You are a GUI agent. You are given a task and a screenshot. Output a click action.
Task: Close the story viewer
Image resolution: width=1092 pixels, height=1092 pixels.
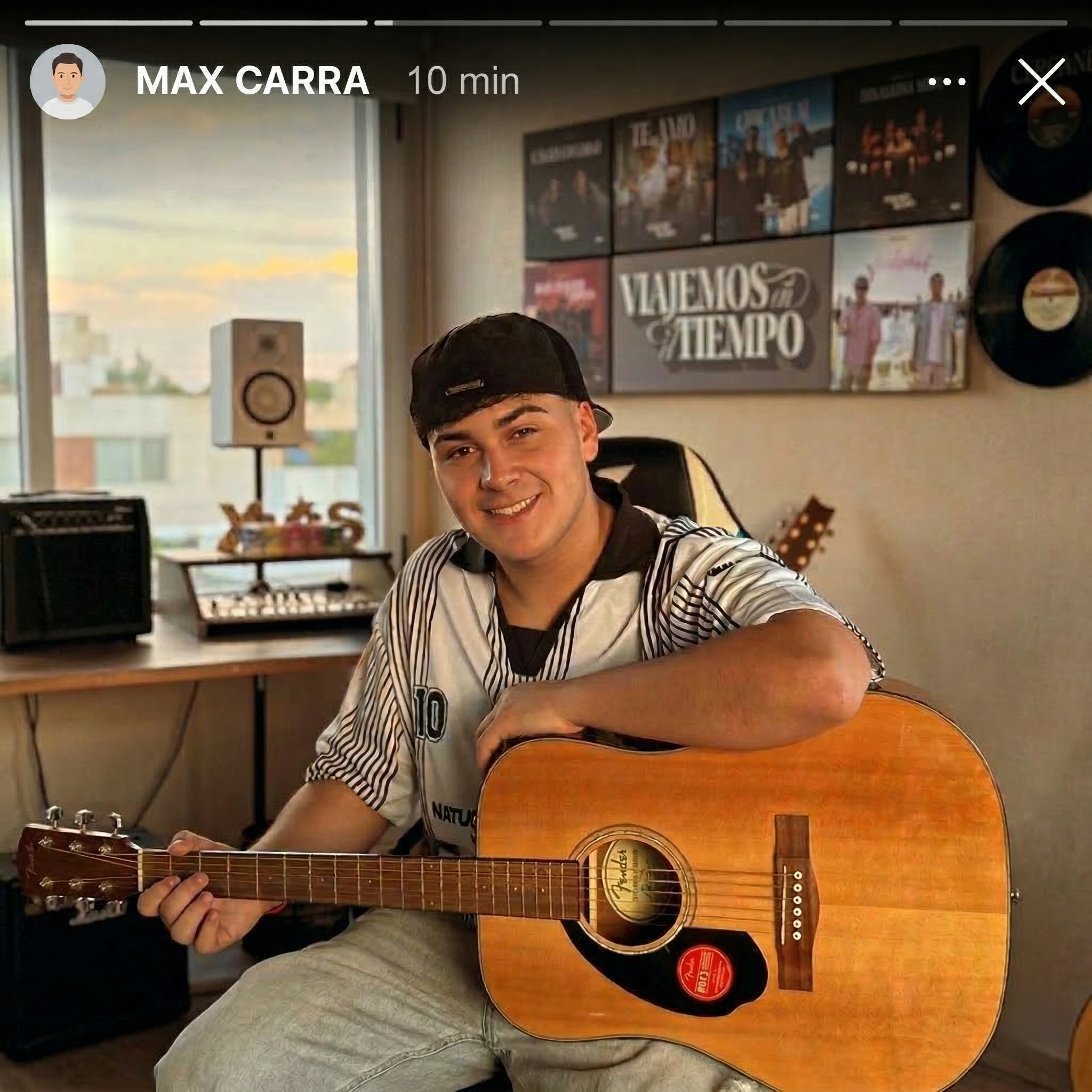click(1041, 82)
